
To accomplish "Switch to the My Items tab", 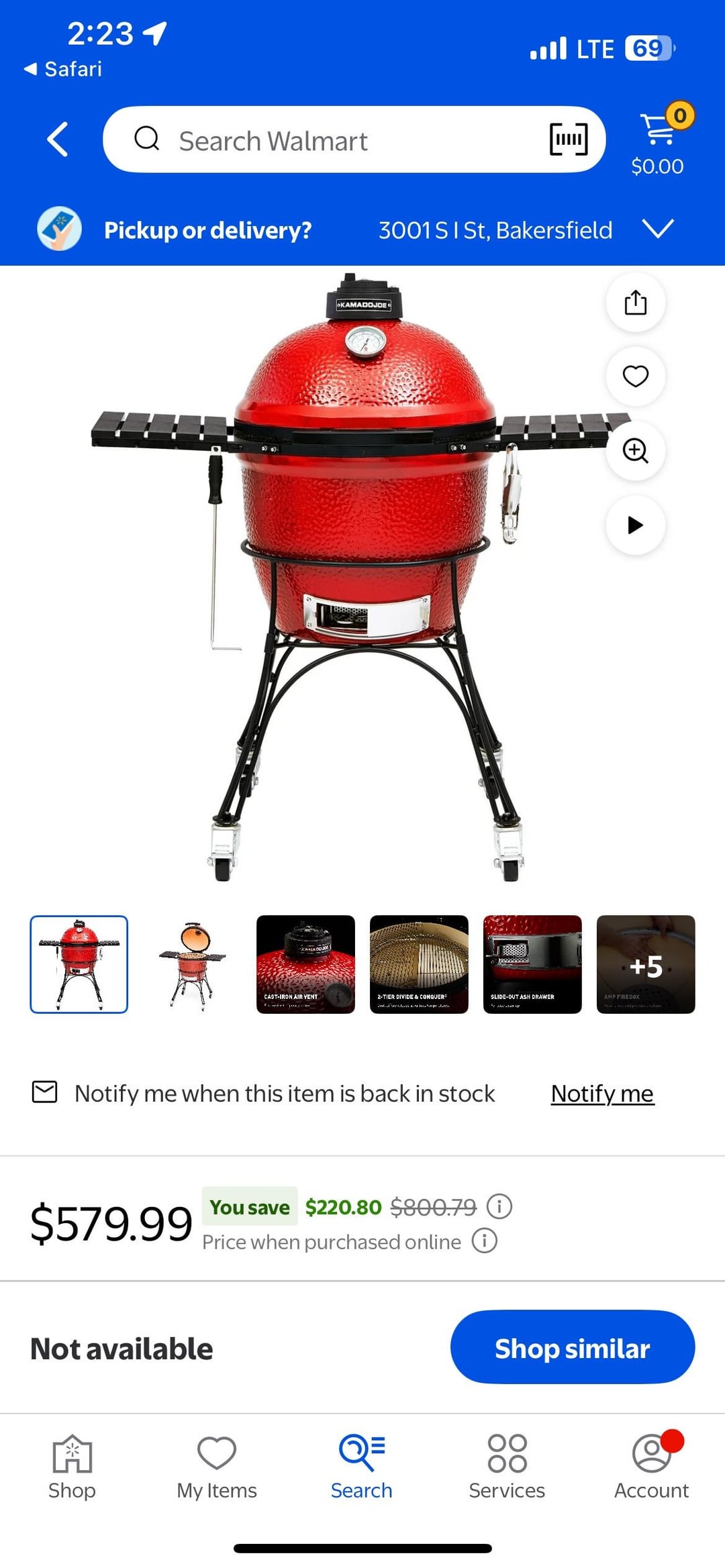I will (217, 1467).
